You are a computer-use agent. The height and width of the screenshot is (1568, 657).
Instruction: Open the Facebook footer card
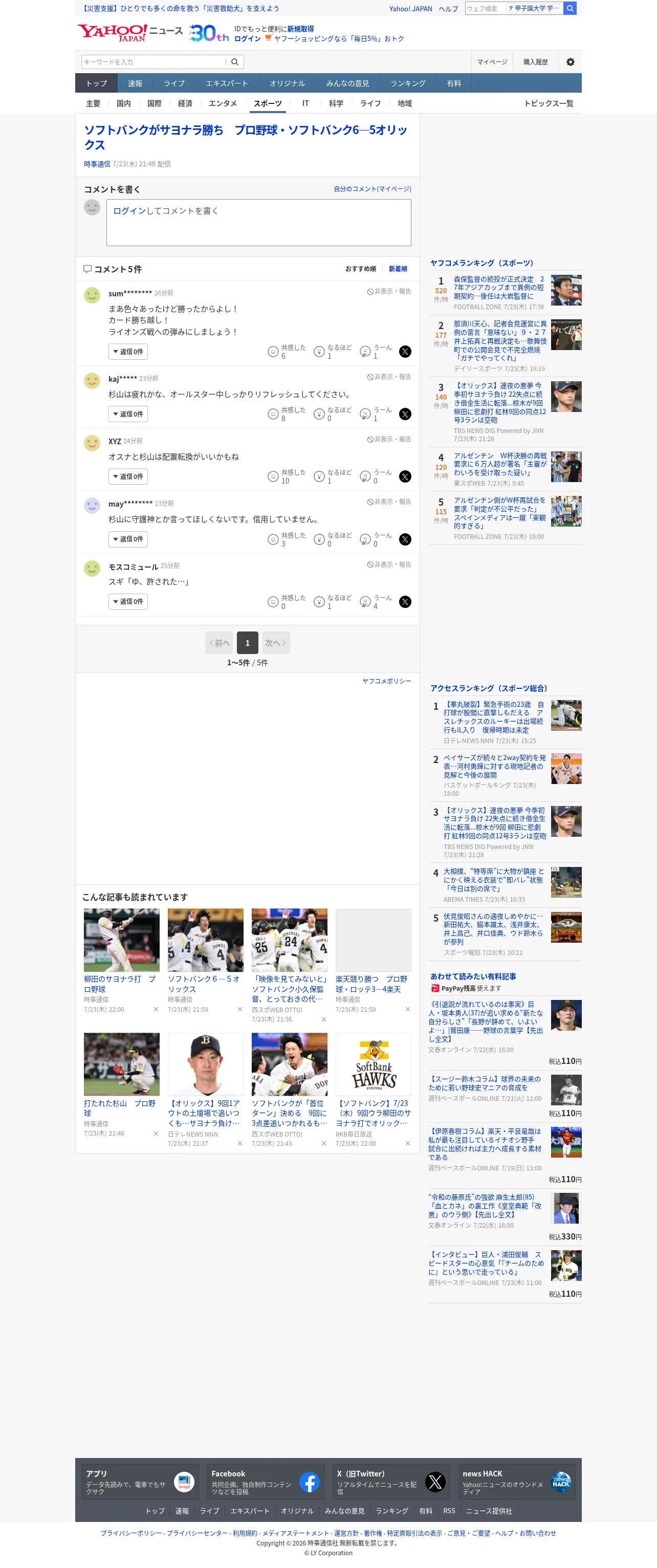coord(265,1483)
